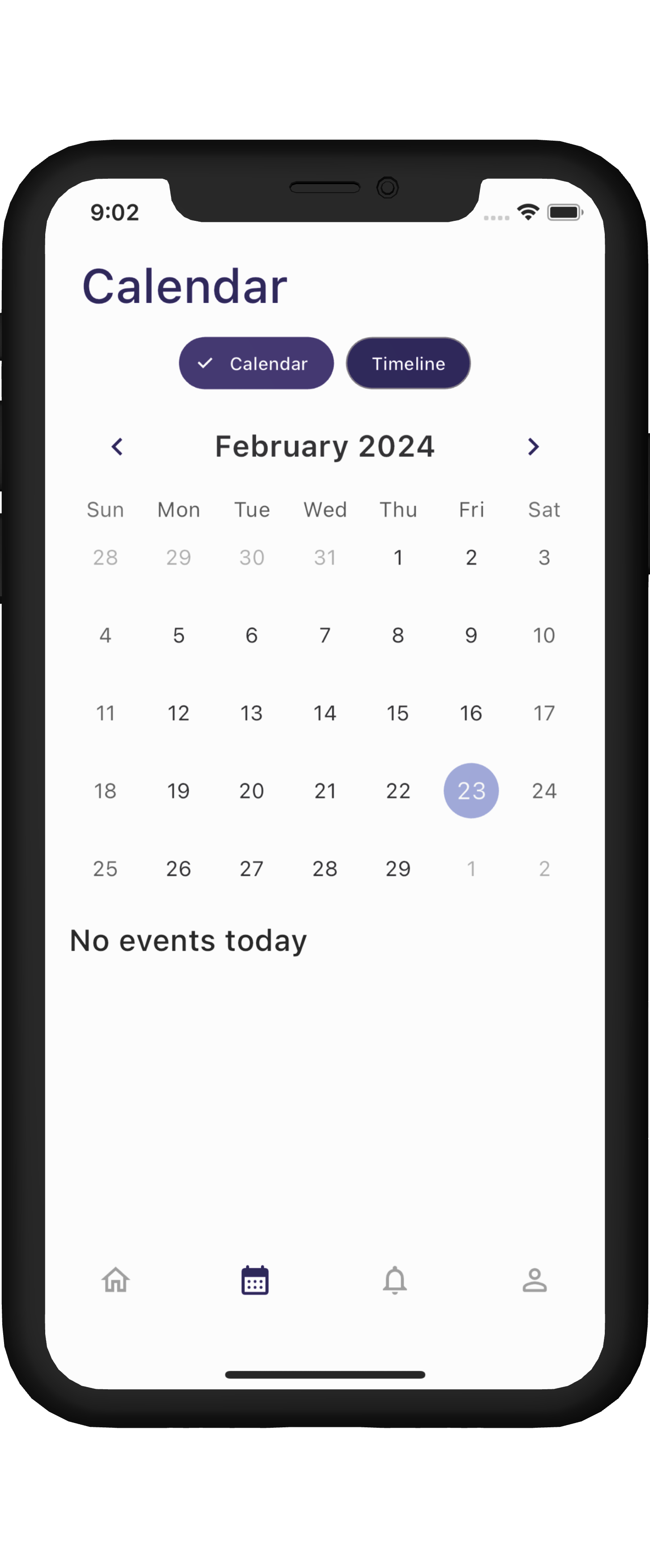Select February 23 on the calendar

pyautogui.click(x=471, y=791)
